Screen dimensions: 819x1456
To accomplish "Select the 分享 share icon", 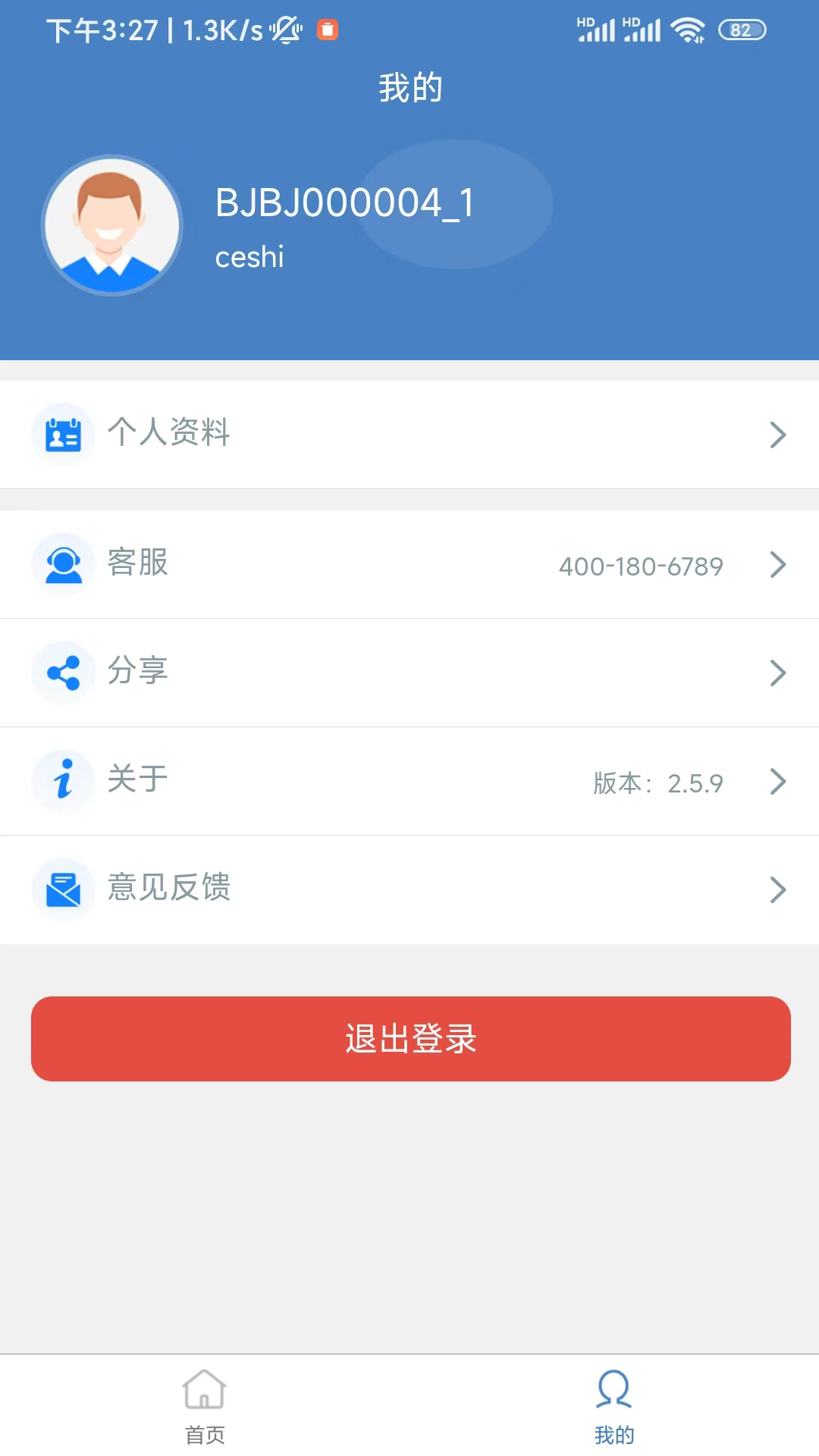I will click(63, 672).
